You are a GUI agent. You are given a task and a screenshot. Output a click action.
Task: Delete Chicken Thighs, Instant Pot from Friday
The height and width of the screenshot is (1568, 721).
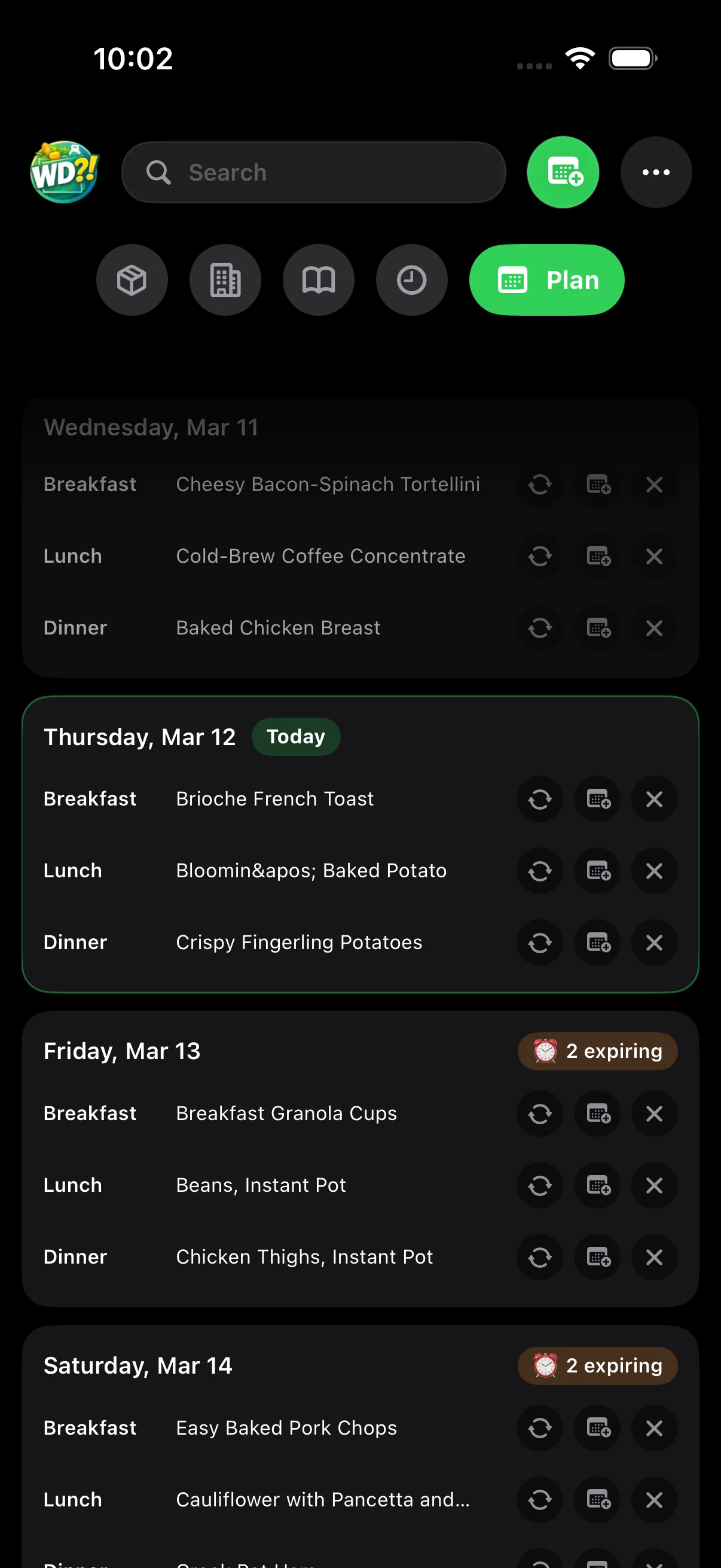click(x=654, y=1257)
